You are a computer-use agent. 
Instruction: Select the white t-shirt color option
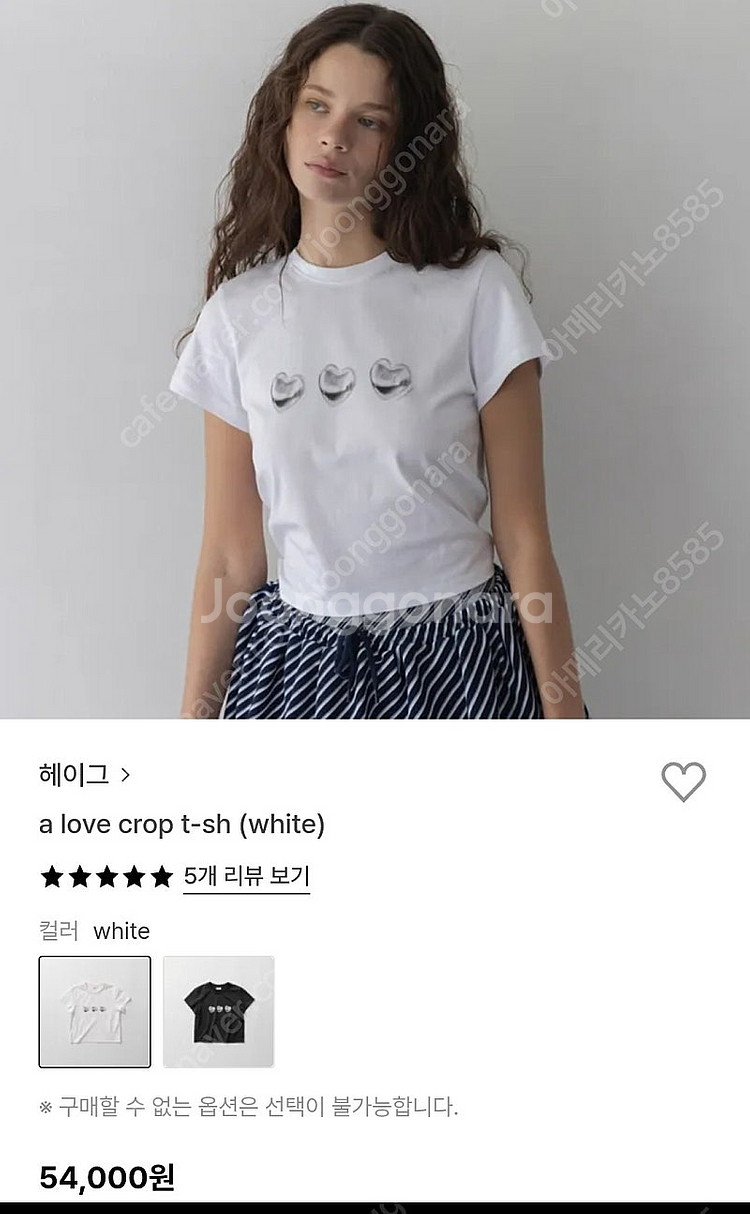[95, 1011]
